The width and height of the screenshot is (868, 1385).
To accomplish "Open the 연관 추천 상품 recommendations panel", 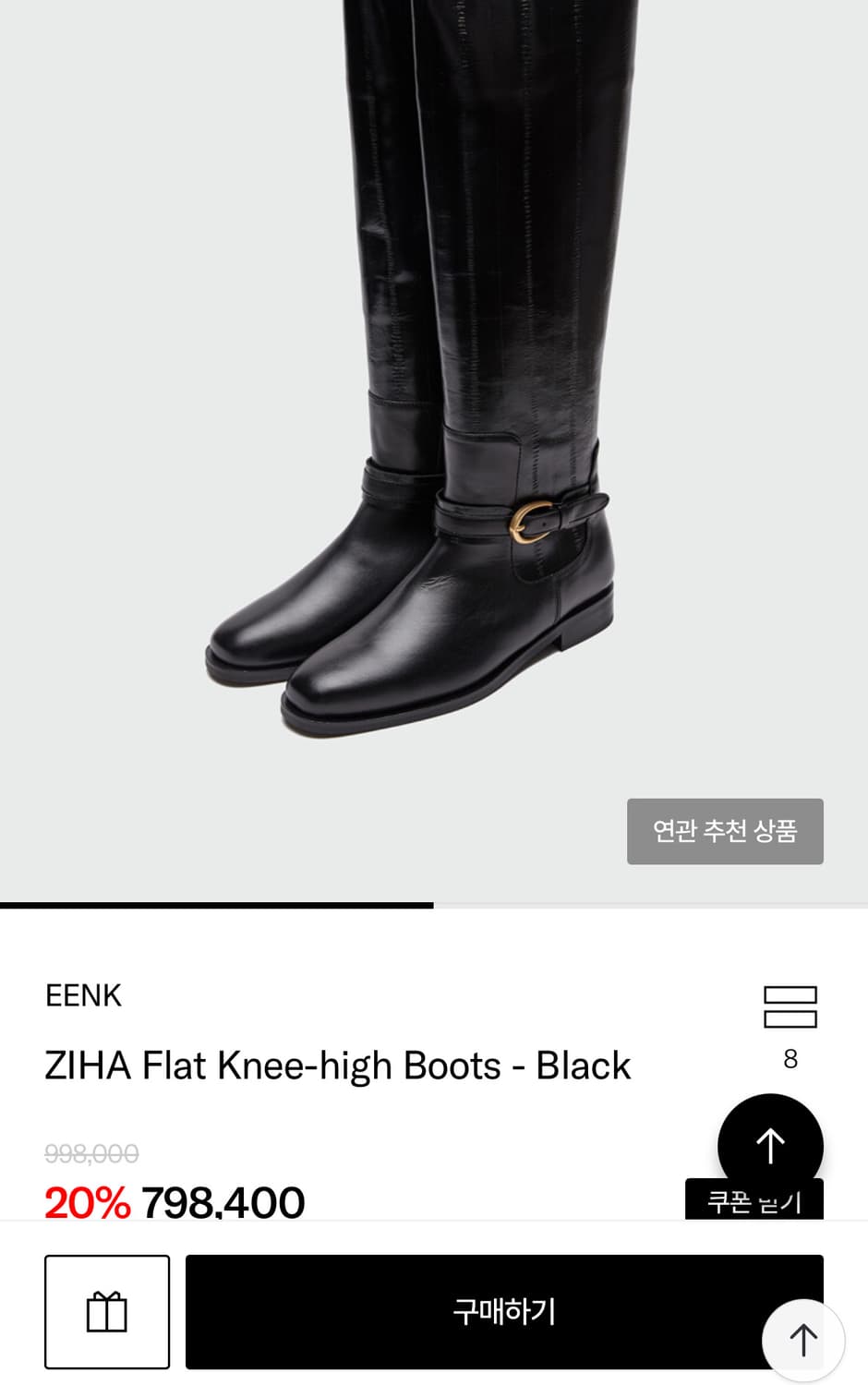I will 725,831.
